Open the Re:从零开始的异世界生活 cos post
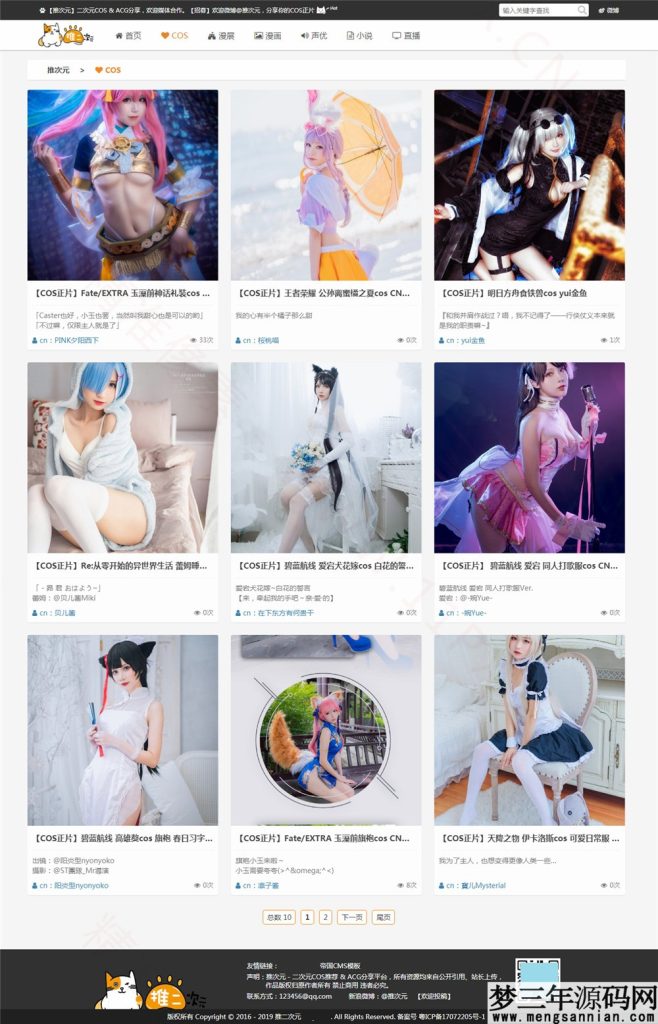 pyautogui.click(x=122, y=566)
